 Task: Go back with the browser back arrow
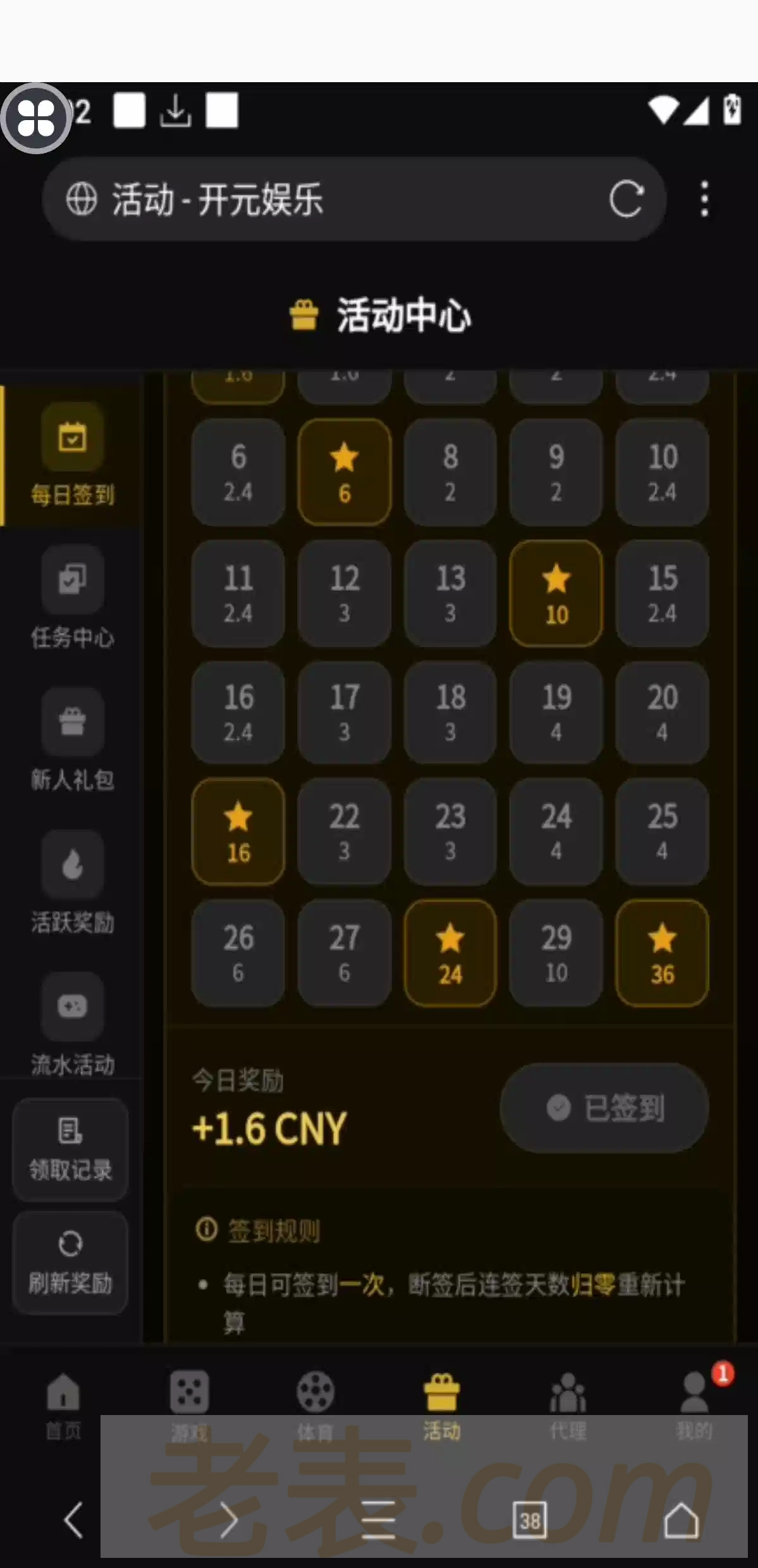coord(74,1520)
